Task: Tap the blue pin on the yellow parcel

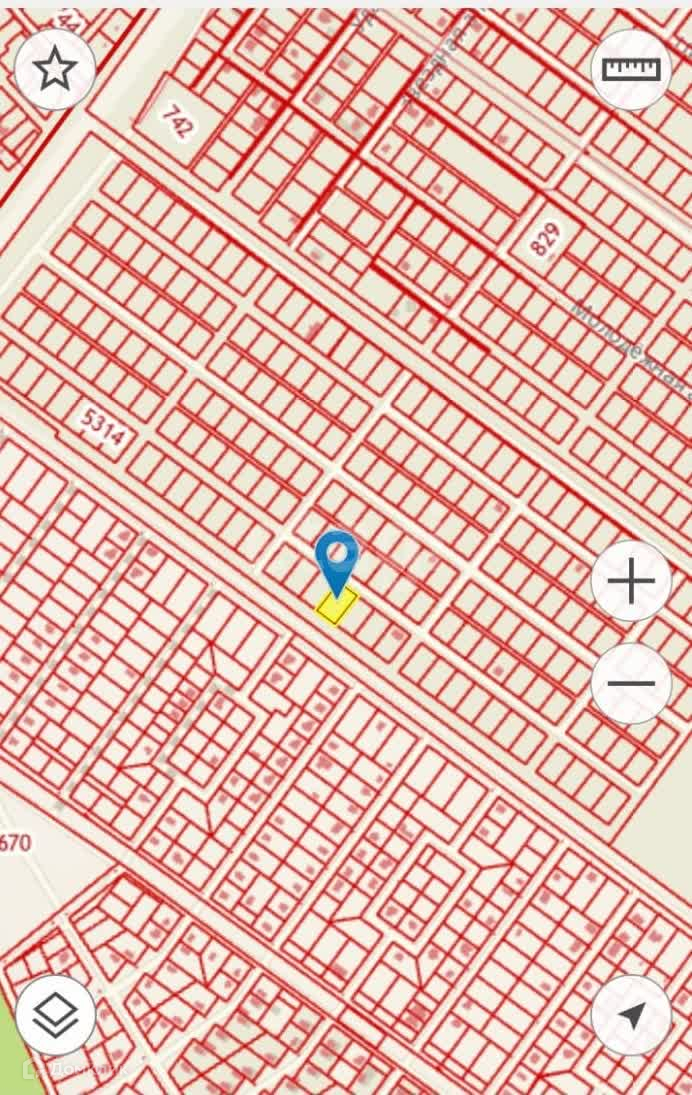Action: (336, 560)
